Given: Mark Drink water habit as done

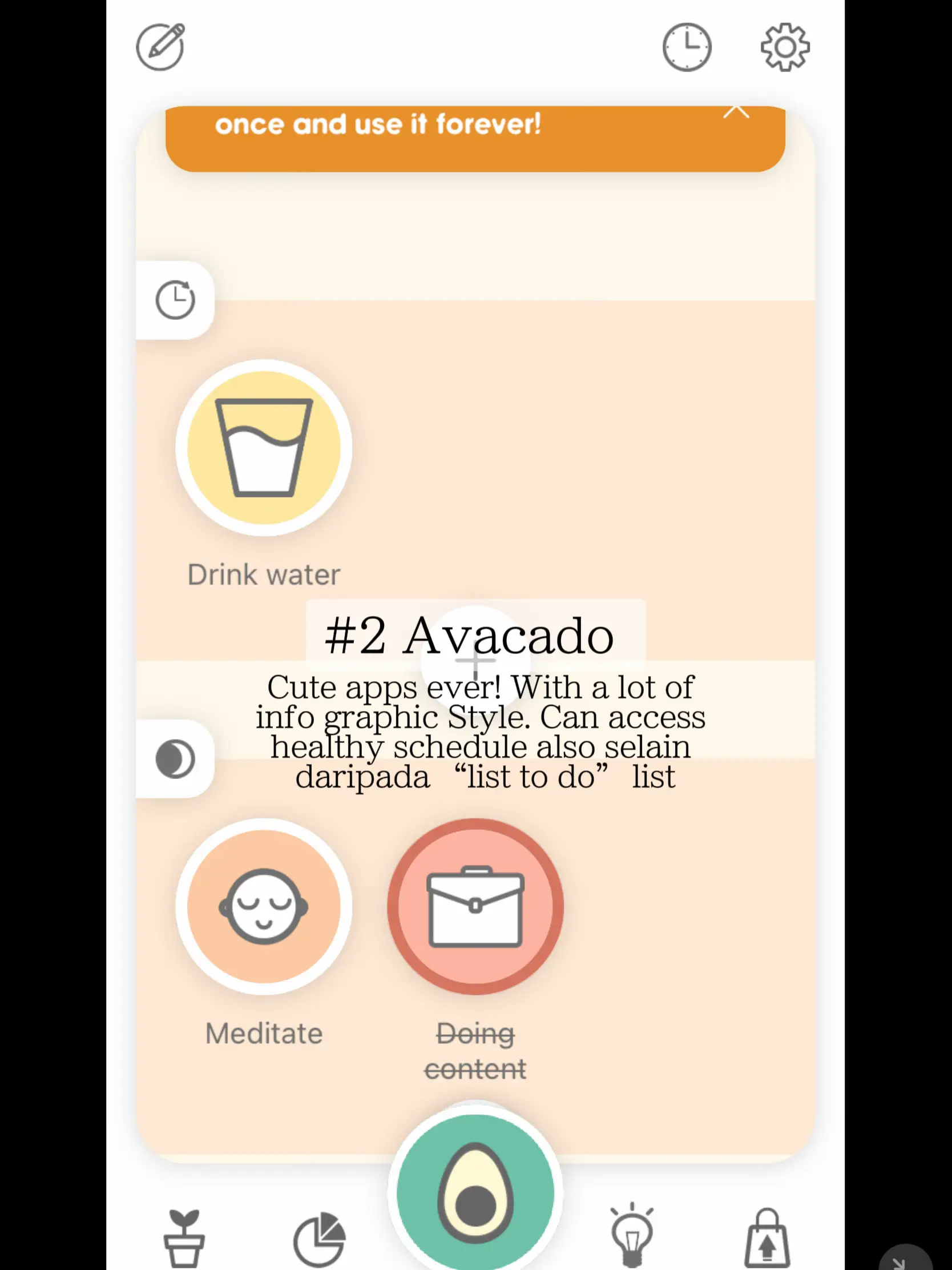Looking at the screenshot, I should coord(264,448).
